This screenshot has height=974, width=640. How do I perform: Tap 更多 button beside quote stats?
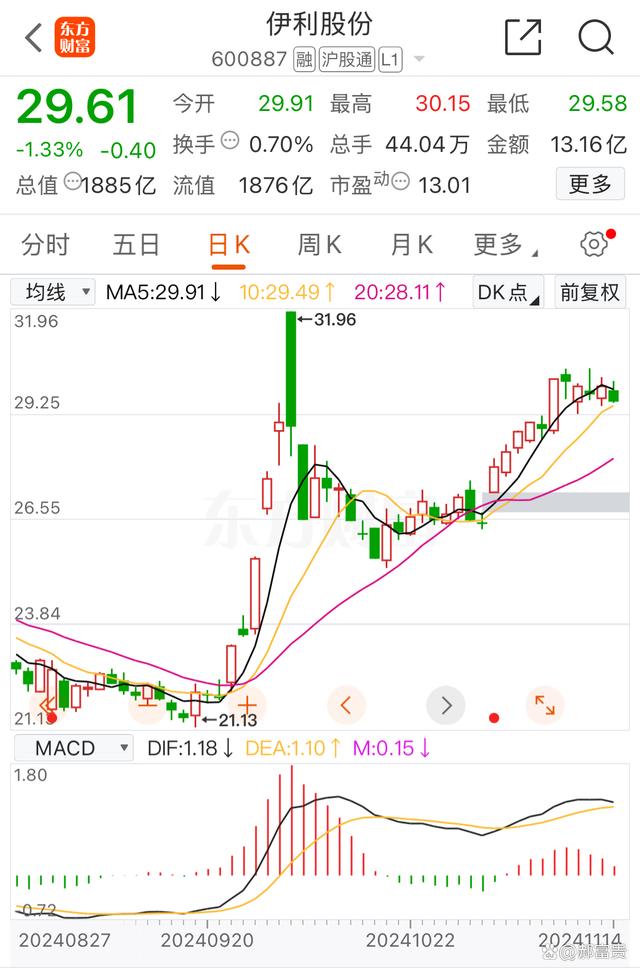coord(590,184)
